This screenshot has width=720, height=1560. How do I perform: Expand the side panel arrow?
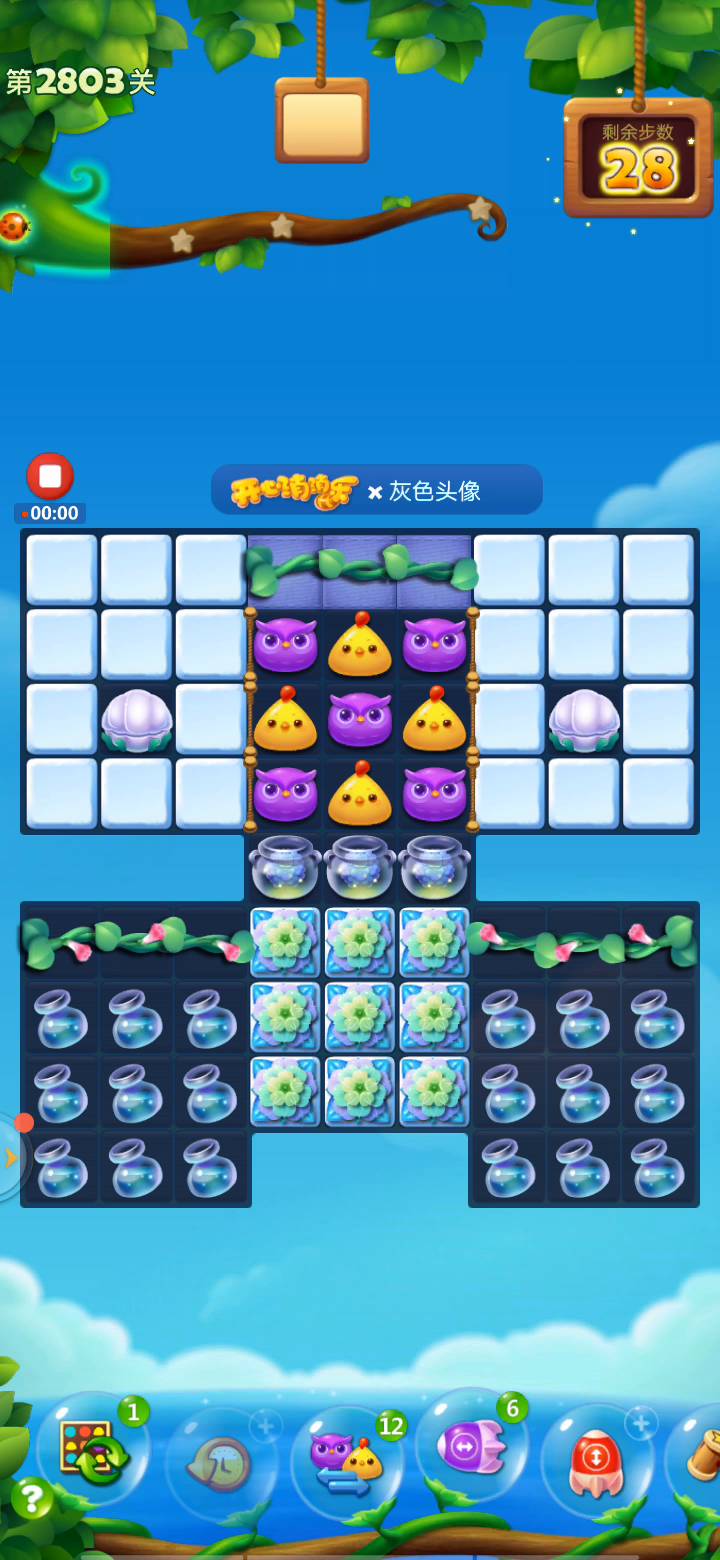(x=10, y=1158)
